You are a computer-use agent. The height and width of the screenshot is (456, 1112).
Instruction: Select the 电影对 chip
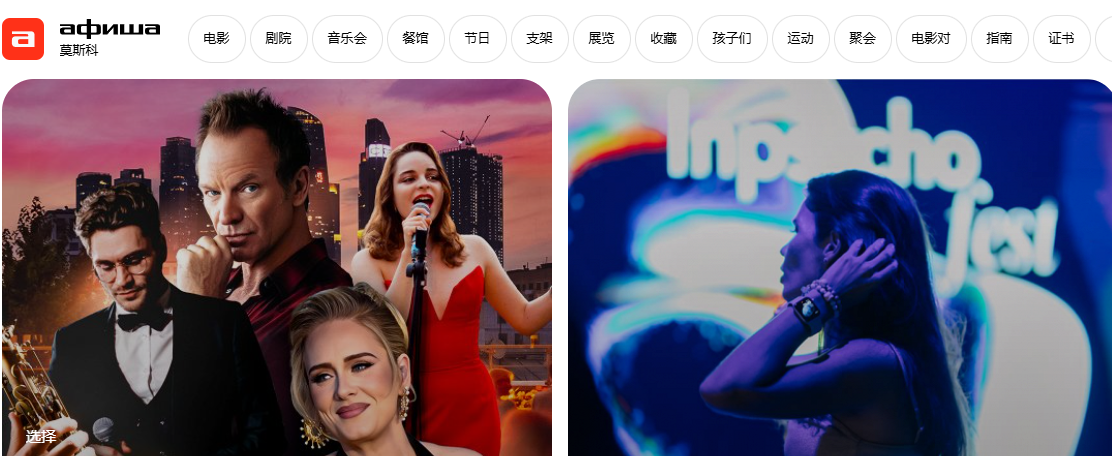point(931,39)
